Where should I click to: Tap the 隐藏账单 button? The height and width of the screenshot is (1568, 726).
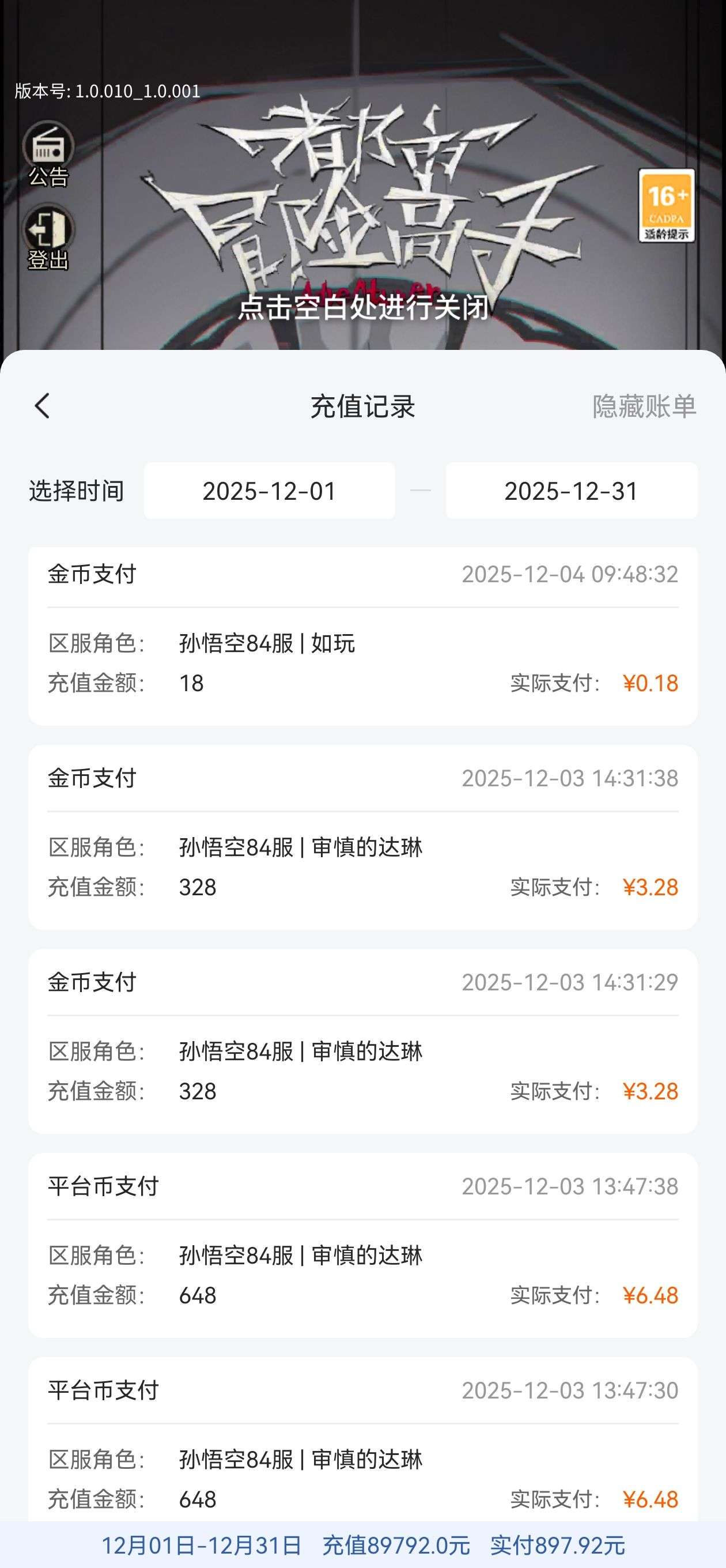(x=644, y=406)
